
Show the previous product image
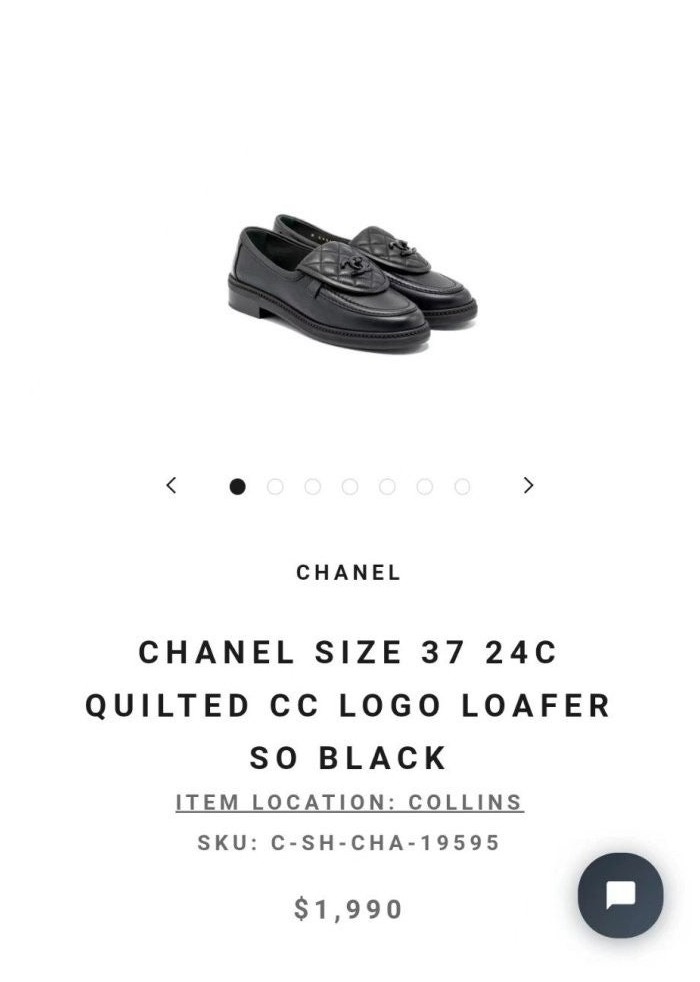(x=171, y=485)
